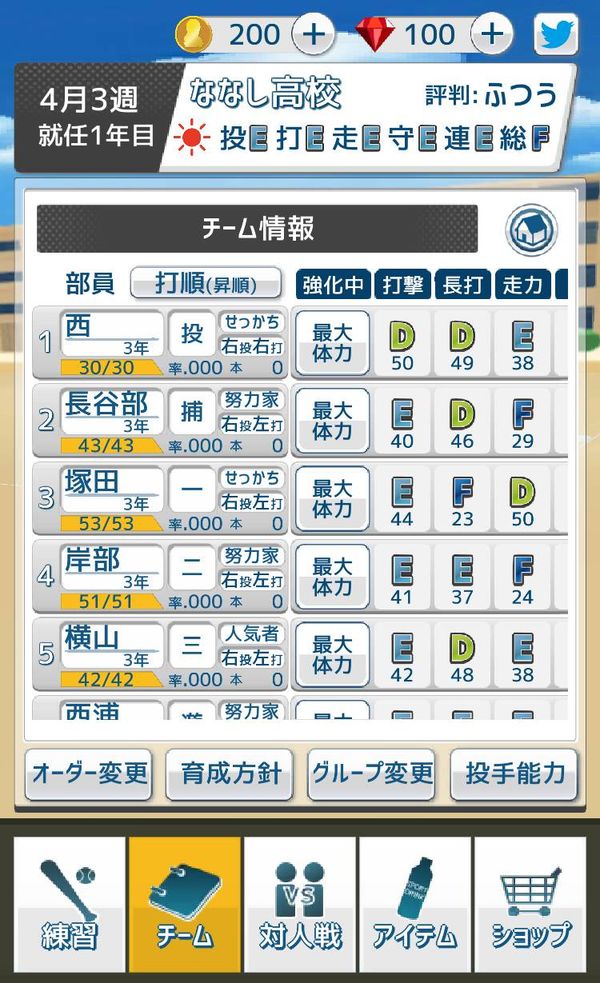This screenshot has height=983, width=600.
Task: Change sort order with 打順(昇順) button
Action: point(206,284)
